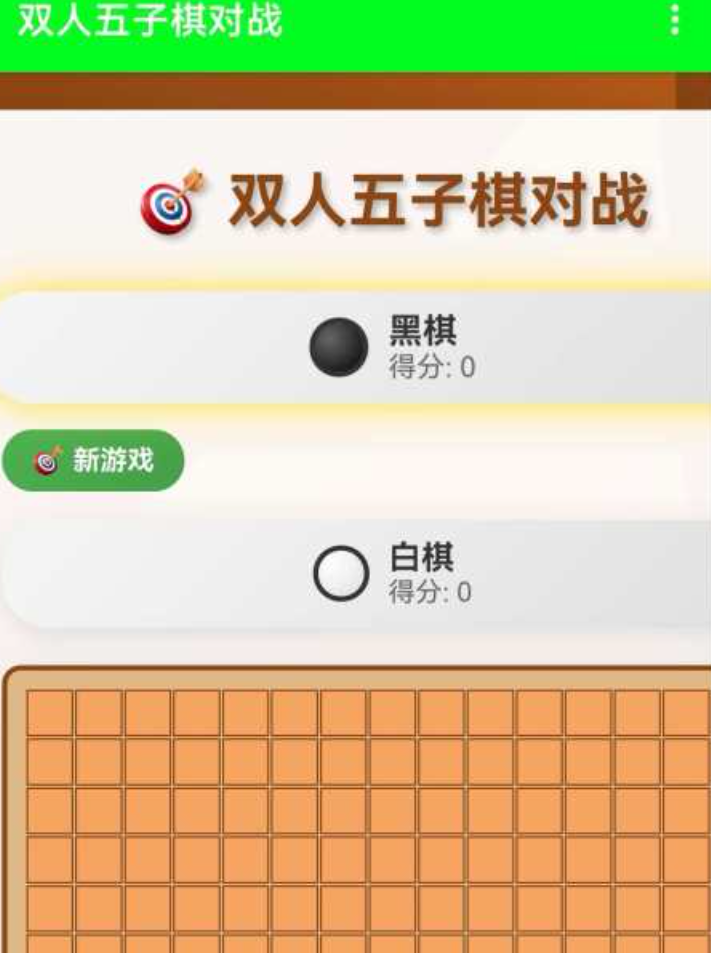The width and height of the screenshot is (711, 953).
Task: Start a new game with 新游戏
Action: 93,460
